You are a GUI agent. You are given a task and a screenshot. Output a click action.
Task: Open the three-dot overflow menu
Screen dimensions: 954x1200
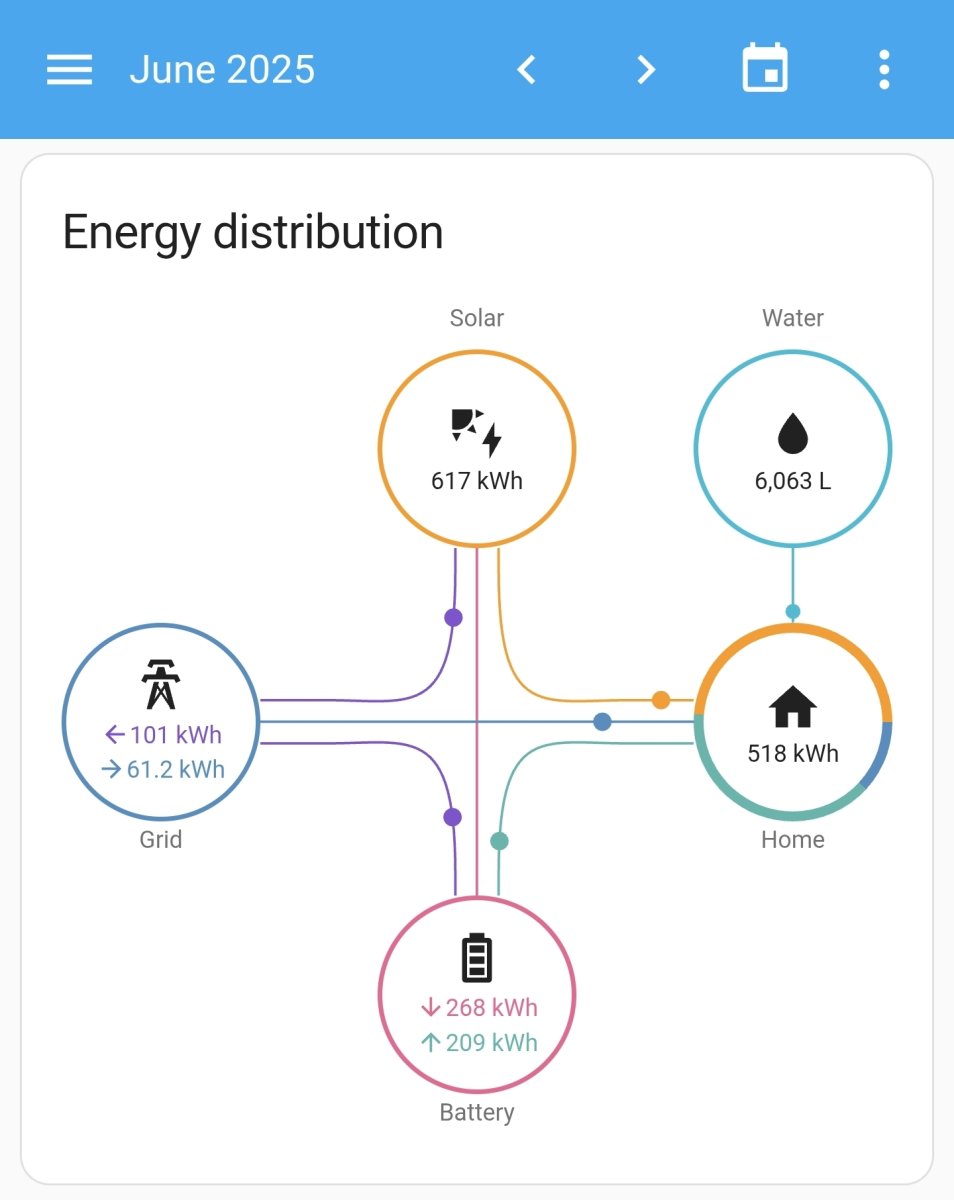(884, 70)
